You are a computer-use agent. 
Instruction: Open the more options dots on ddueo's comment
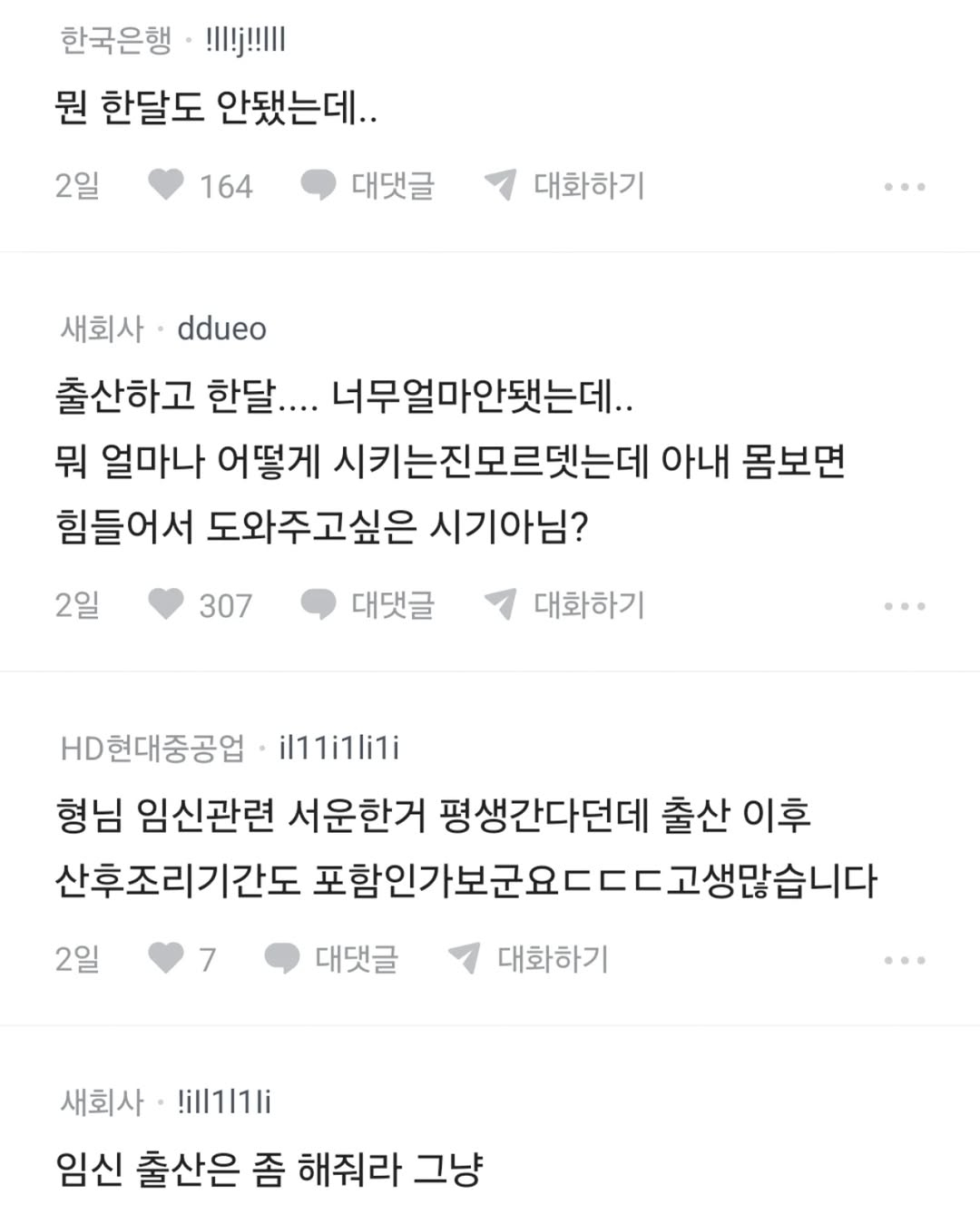pos(904,606)
